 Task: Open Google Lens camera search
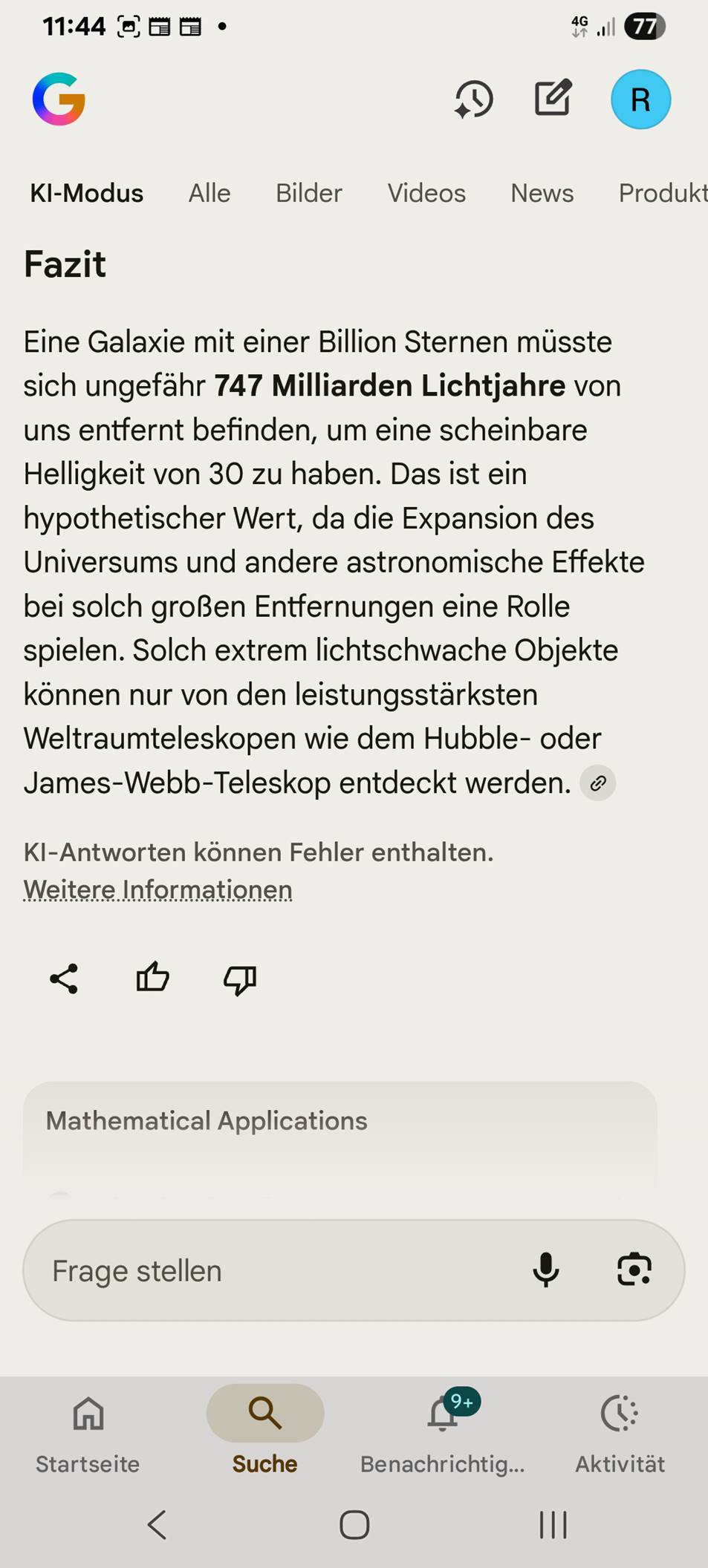tap(634, 1270)
